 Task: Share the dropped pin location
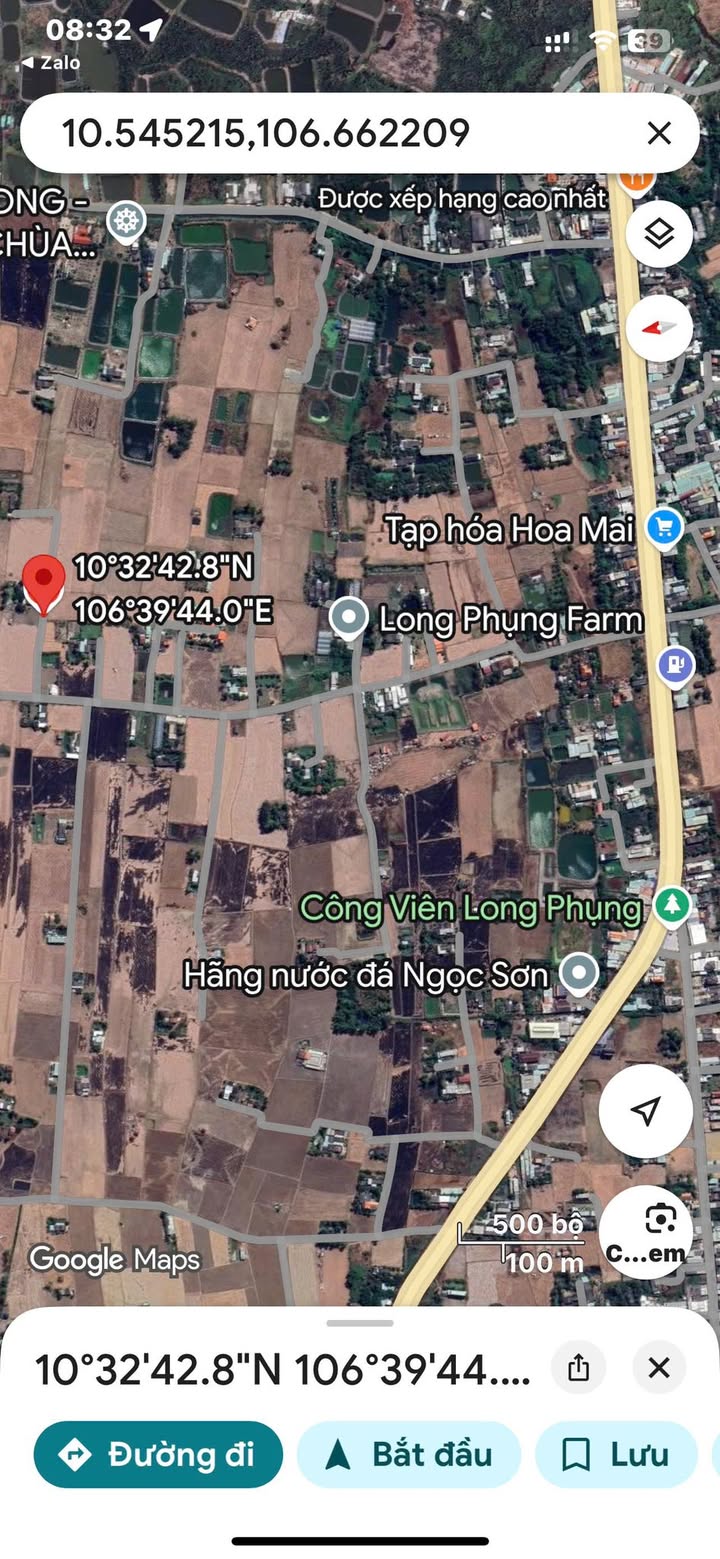(579, 1368)
